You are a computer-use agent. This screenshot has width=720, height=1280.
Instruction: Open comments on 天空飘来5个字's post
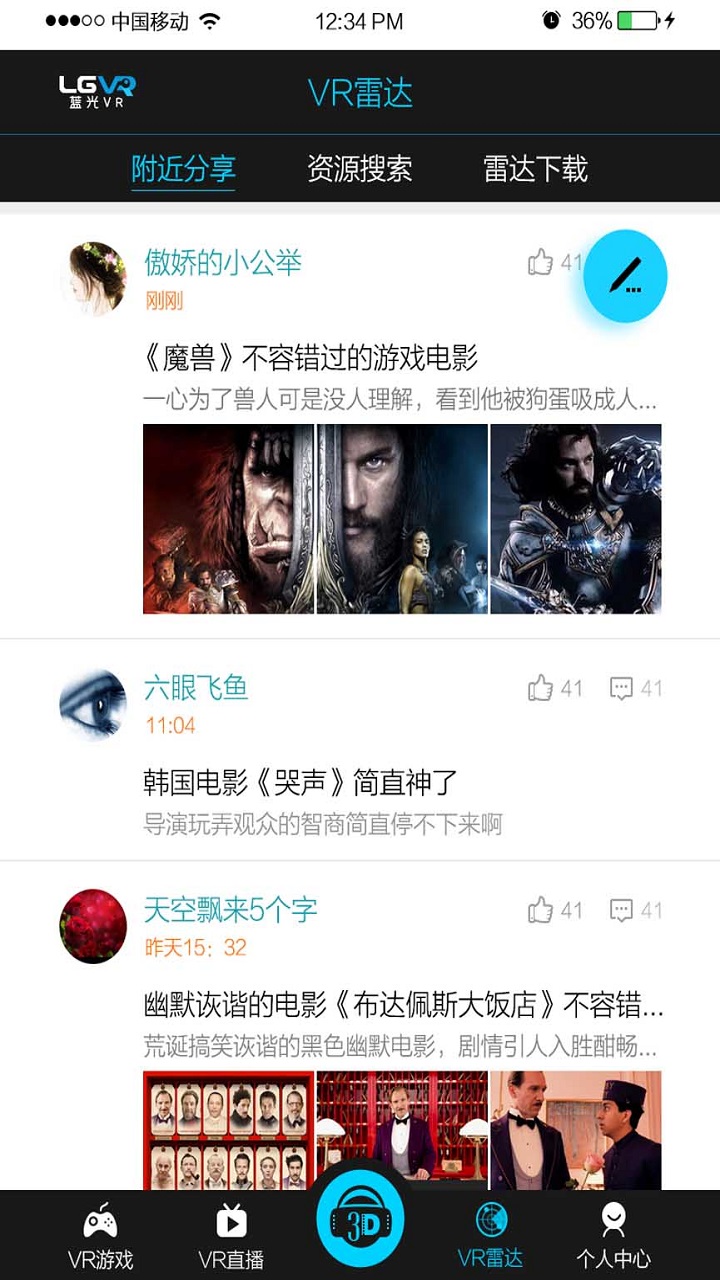(622, 910)
